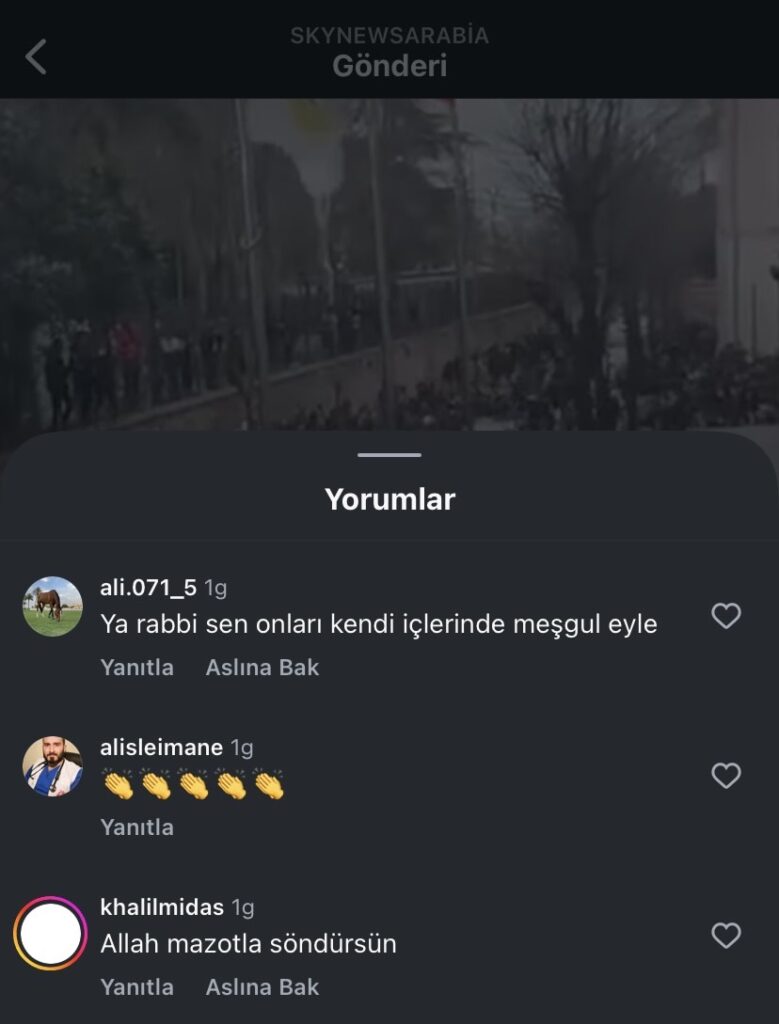Image resolution: width=779 pixels, height=1024 pixels.
Task: Open khalilmidas username link
Action: point(162,907)
